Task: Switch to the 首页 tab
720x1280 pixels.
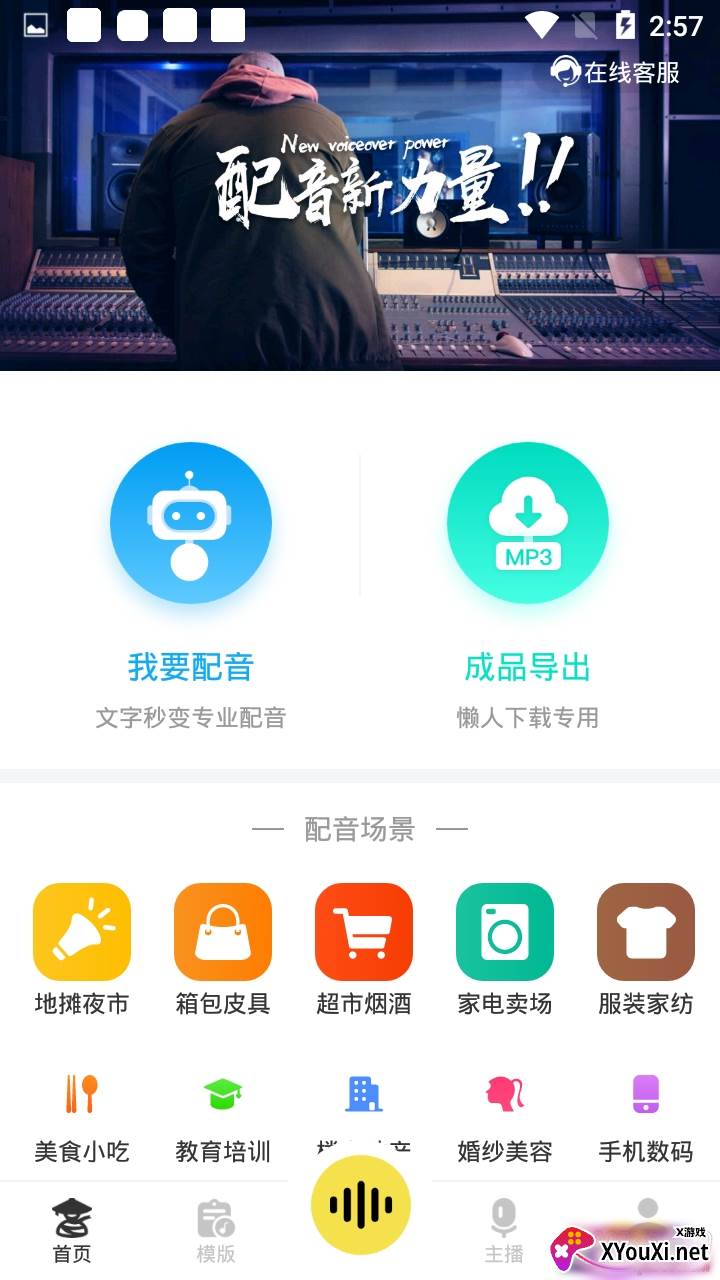Action: coord(72,1230)
